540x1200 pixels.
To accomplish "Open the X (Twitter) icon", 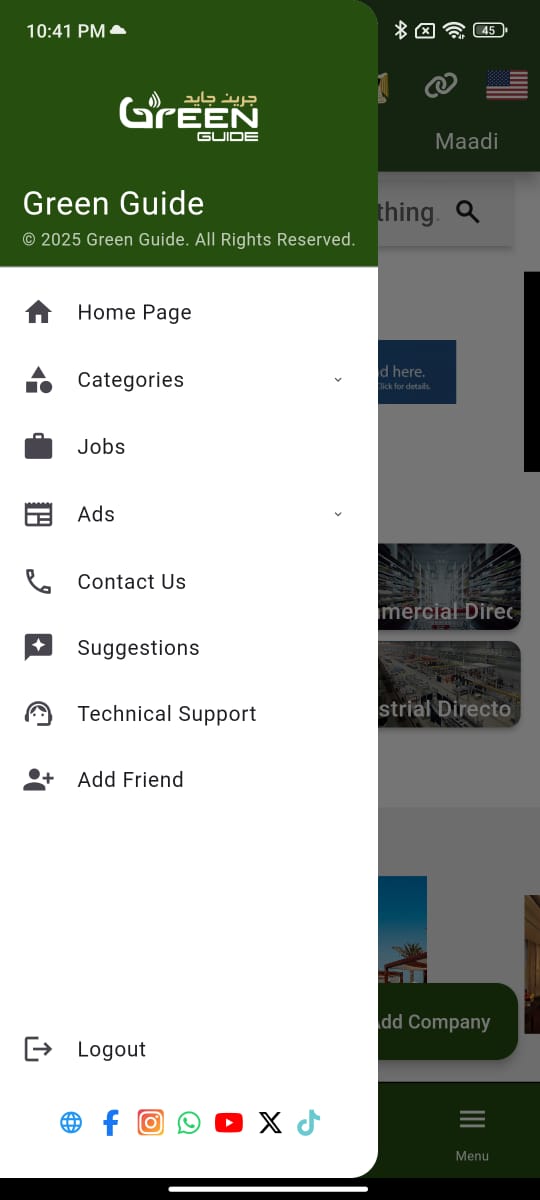I will point(270,1123).
